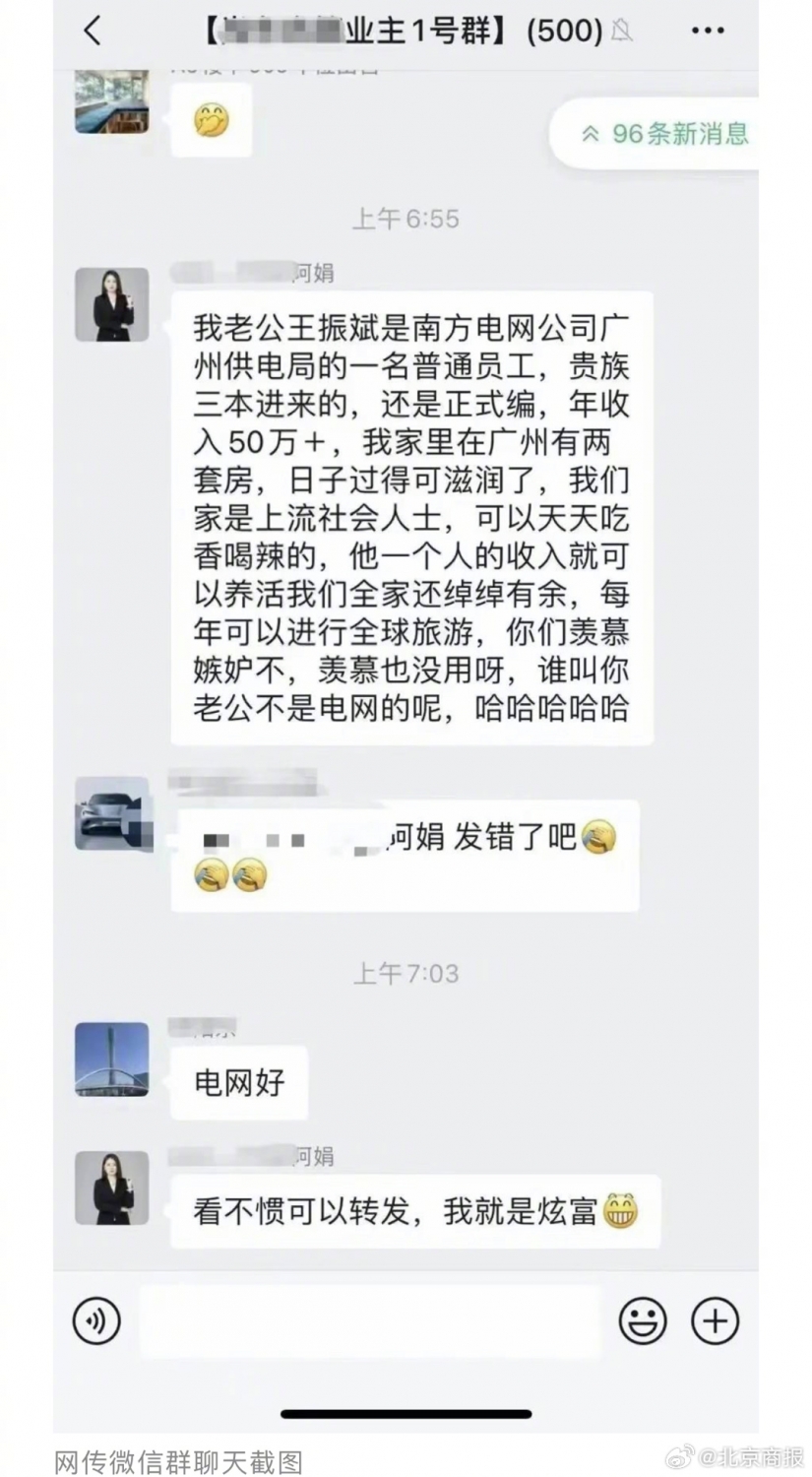The image size is (812, 1477).
Task: Open the plus attachment menu
Action: [715, 1320]
